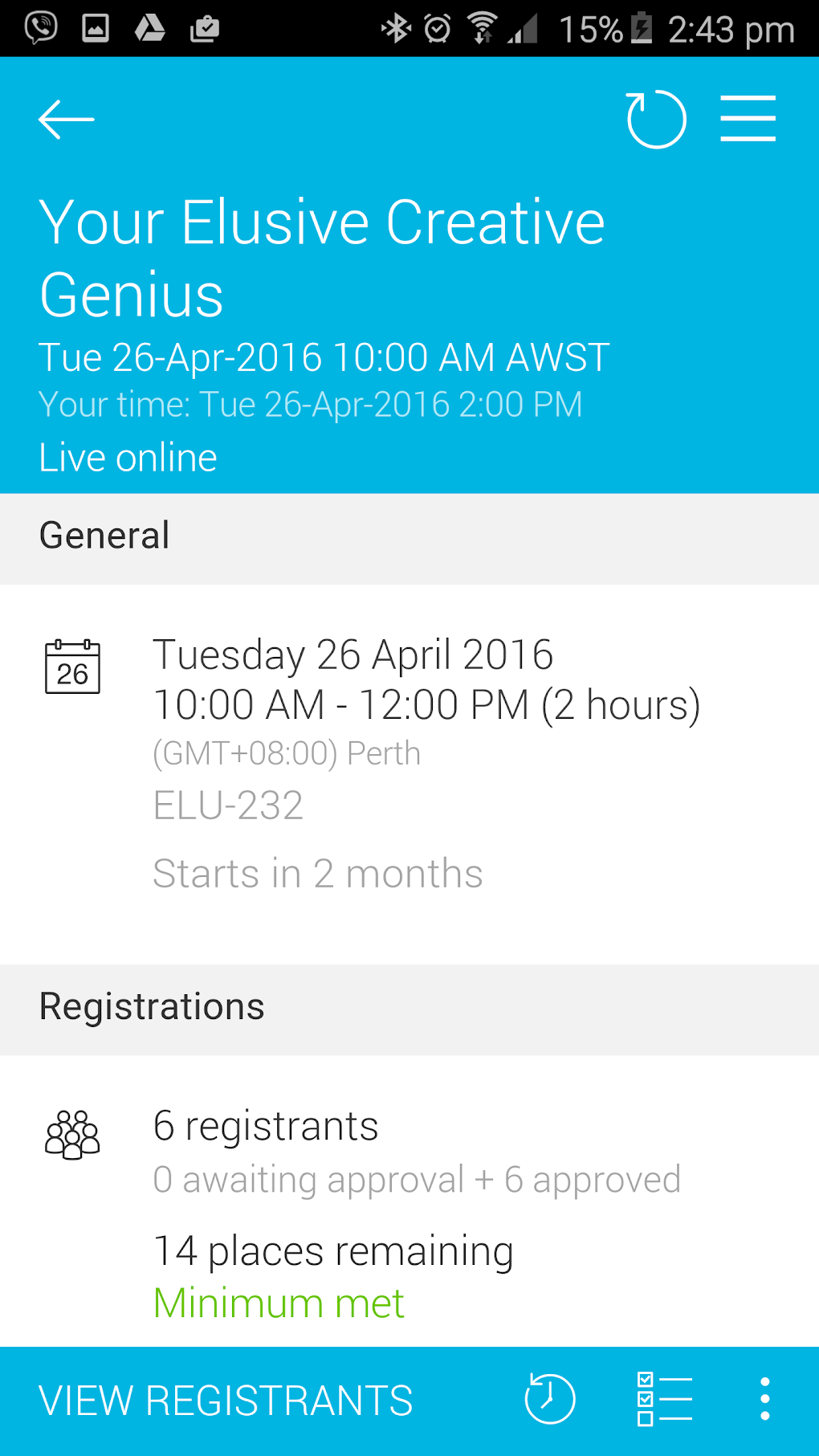Tap the Live online label
The image size is (819, 1456).
click(x=128, y=456)
